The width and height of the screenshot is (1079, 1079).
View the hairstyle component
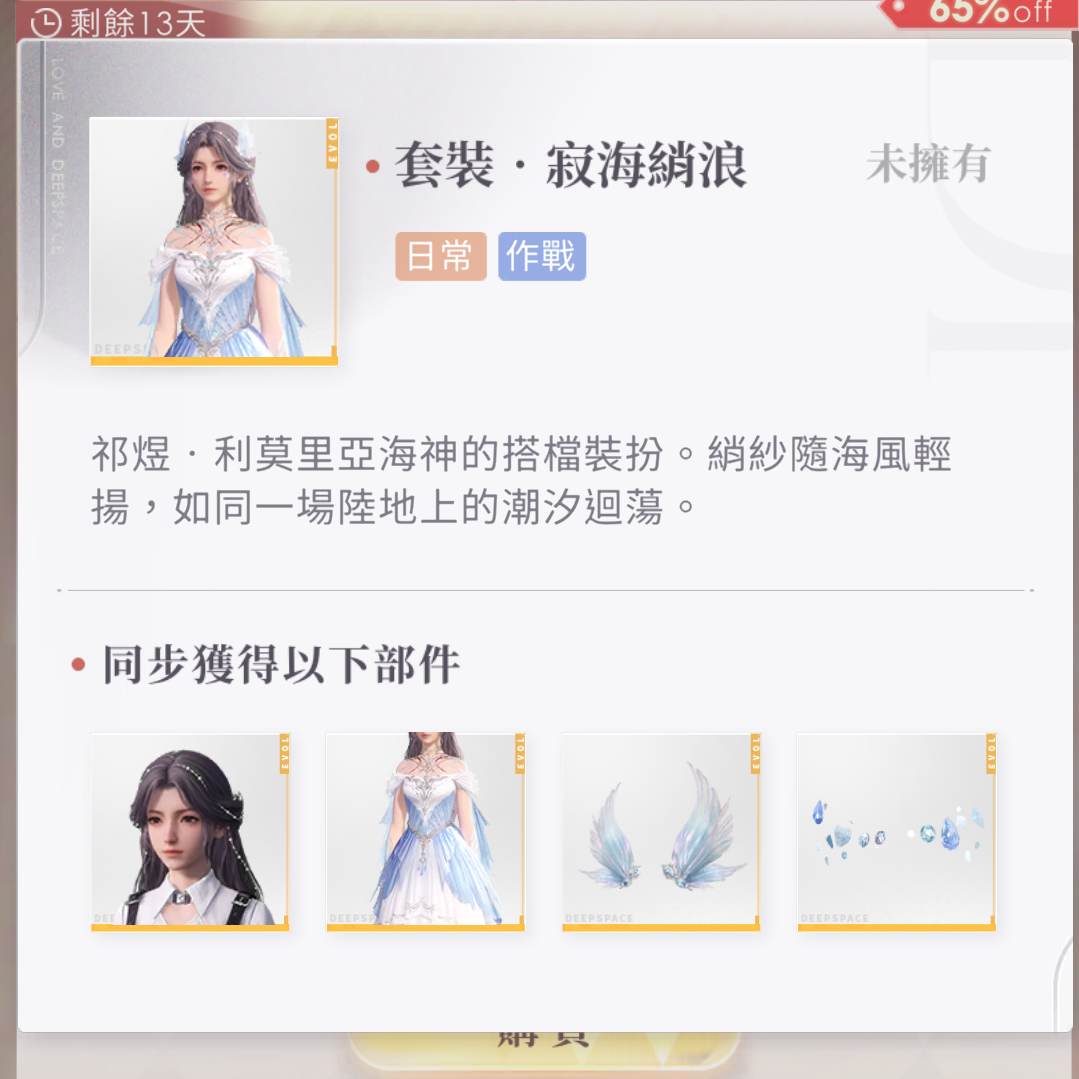click(x=190, y=831)
